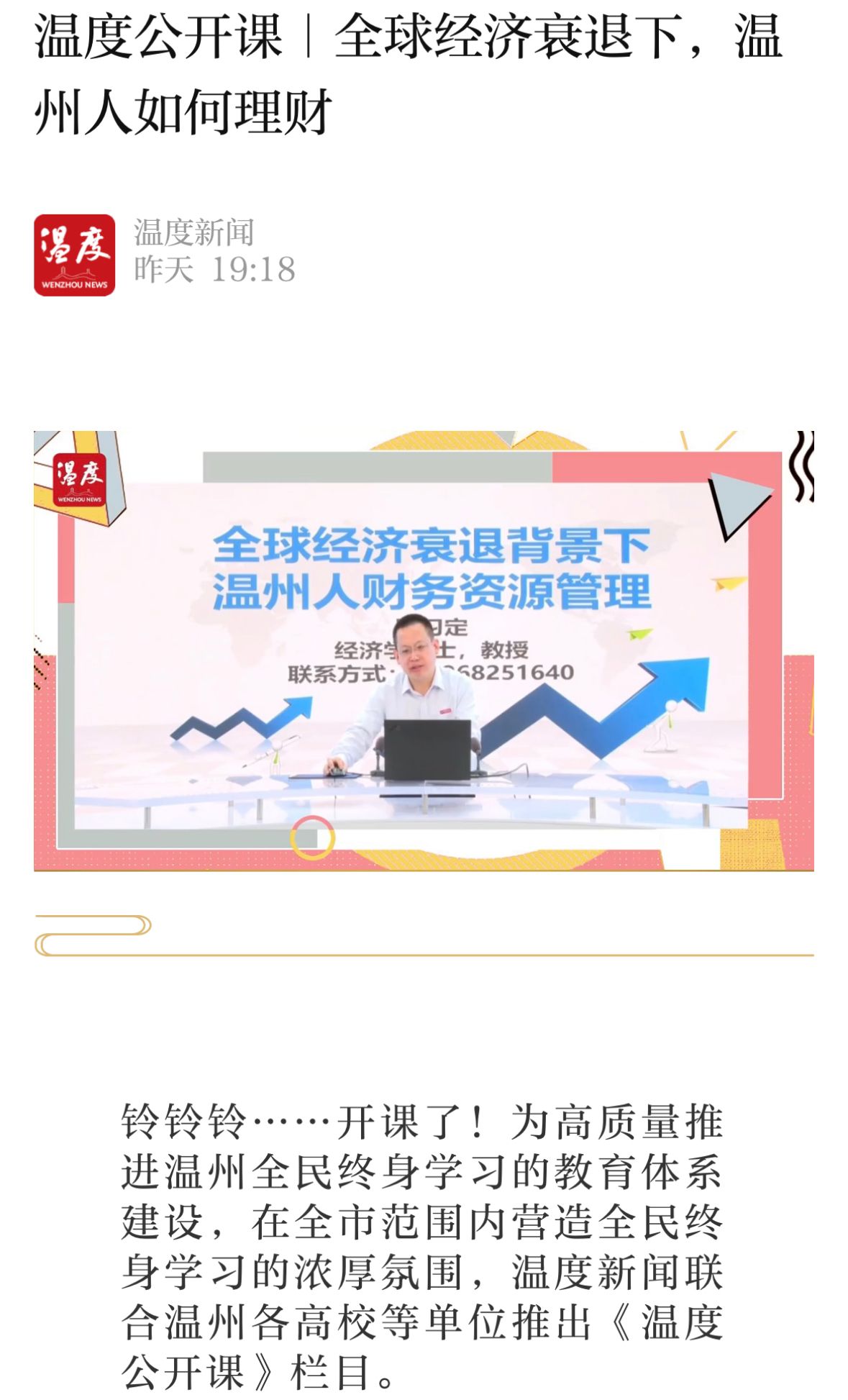Open the 温度新闻 source name
The height and width of the screenshot is (1400, 848).
point(193,232)
